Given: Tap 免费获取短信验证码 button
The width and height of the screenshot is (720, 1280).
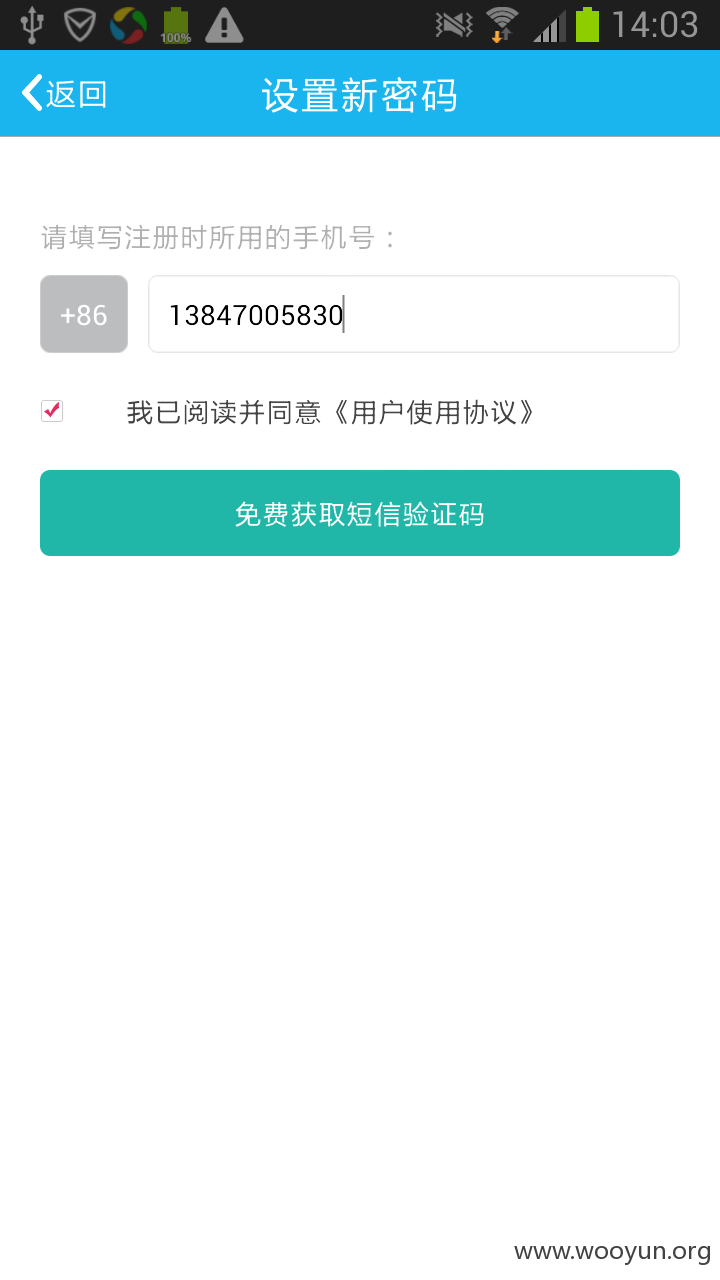Looking at the screenshot, I should 360,513.
